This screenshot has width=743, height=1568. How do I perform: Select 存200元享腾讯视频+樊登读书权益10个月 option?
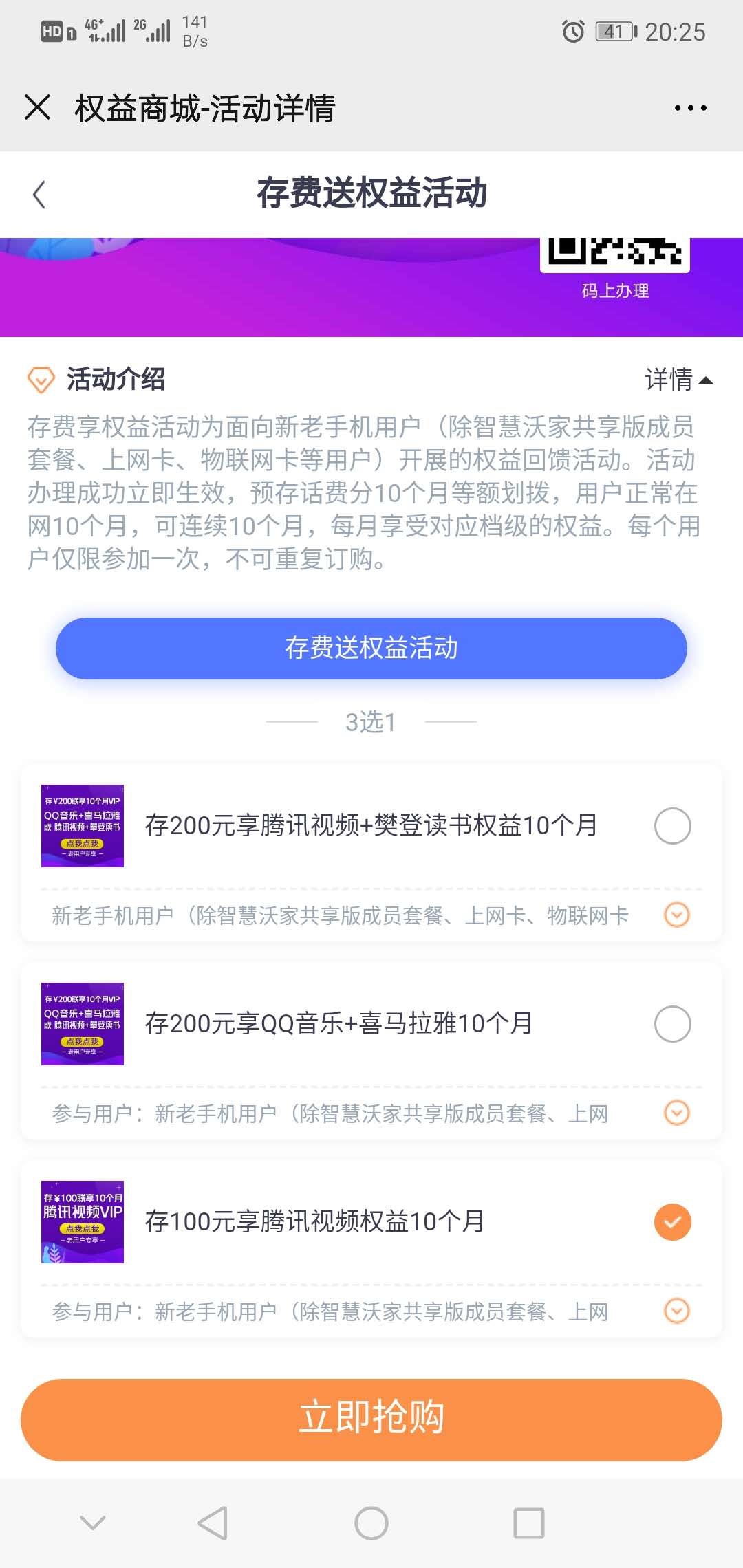pos(672,825)
